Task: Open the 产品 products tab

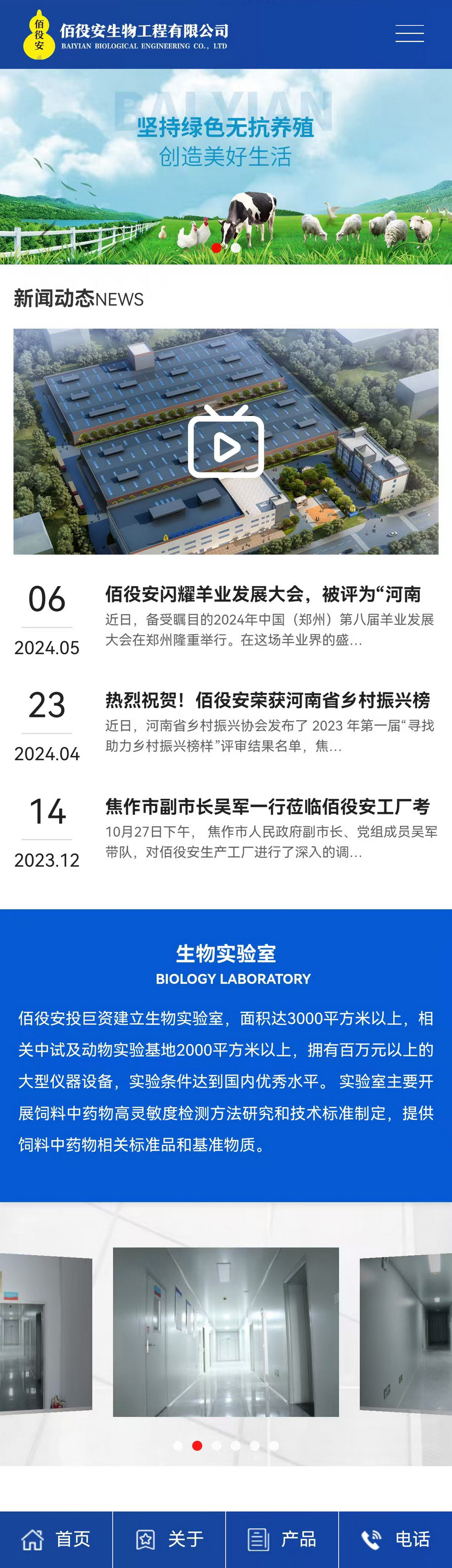Action: pyautogui.click(x=282, y=1540)
